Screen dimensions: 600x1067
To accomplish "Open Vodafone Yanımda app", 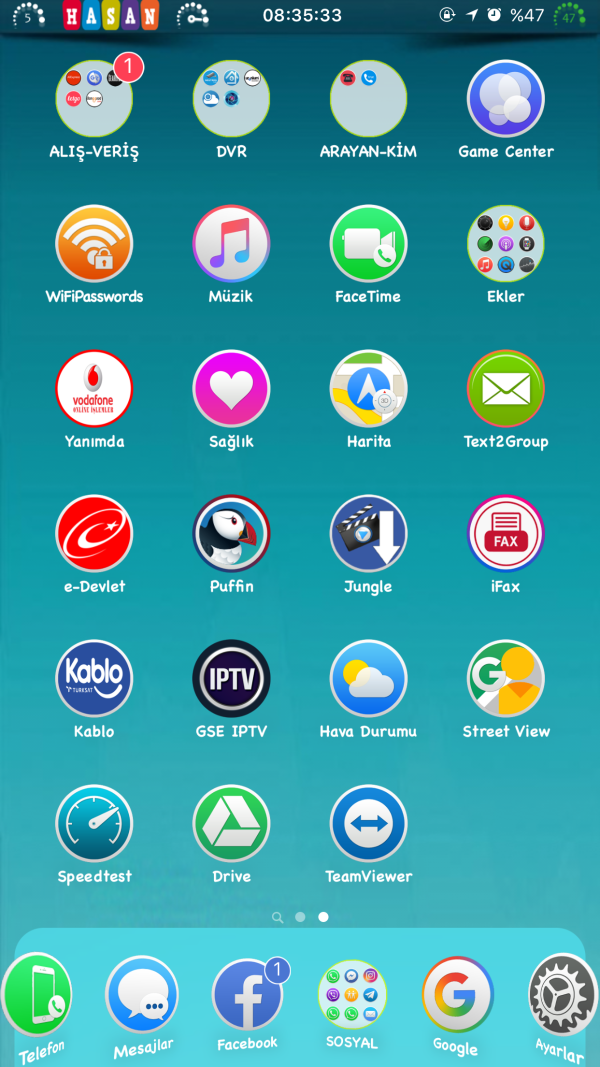I will pos(94,389).
